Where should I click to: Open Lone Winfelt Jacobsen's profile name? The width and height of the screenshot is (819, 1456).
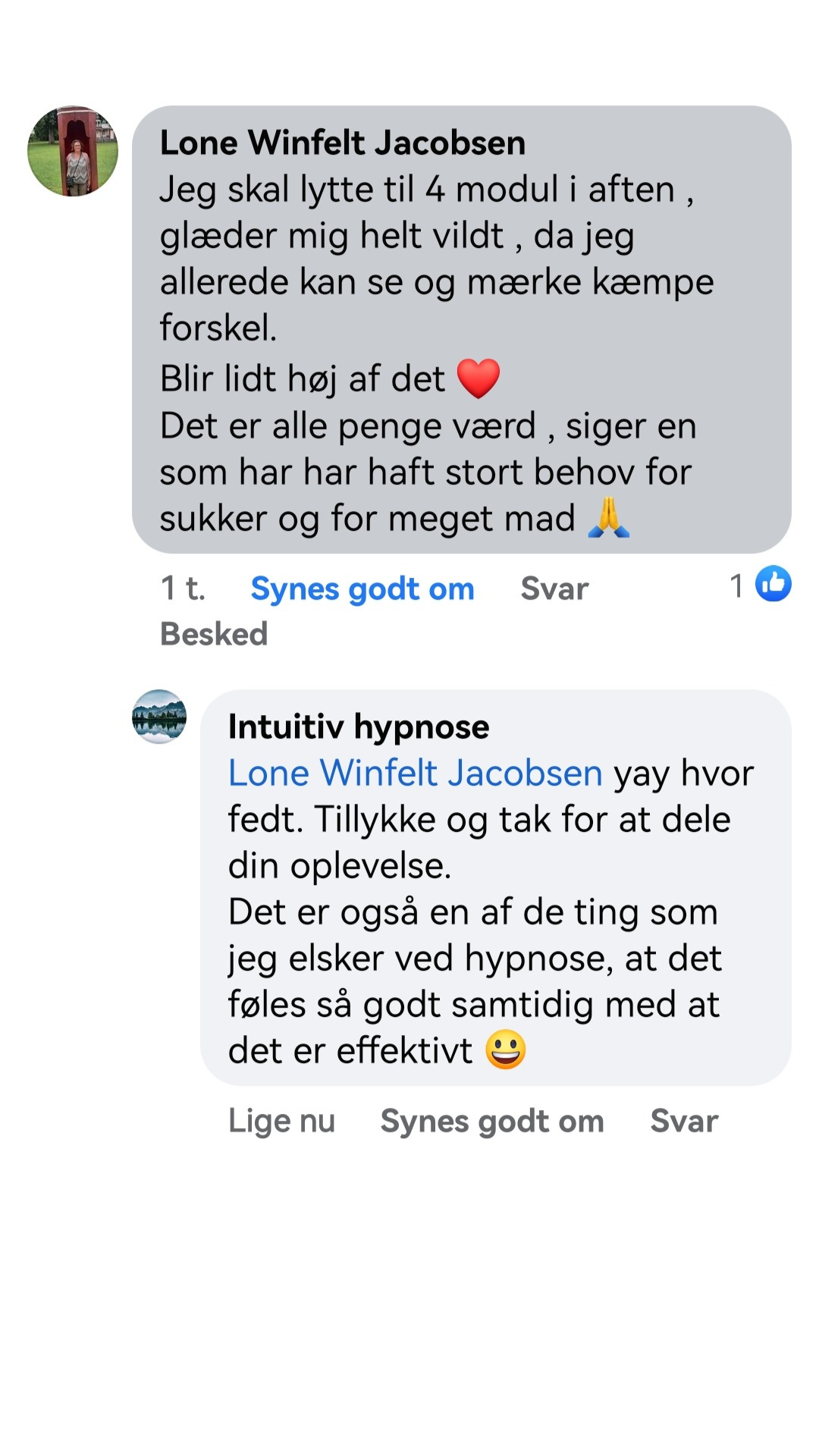(x=342, y=143)
